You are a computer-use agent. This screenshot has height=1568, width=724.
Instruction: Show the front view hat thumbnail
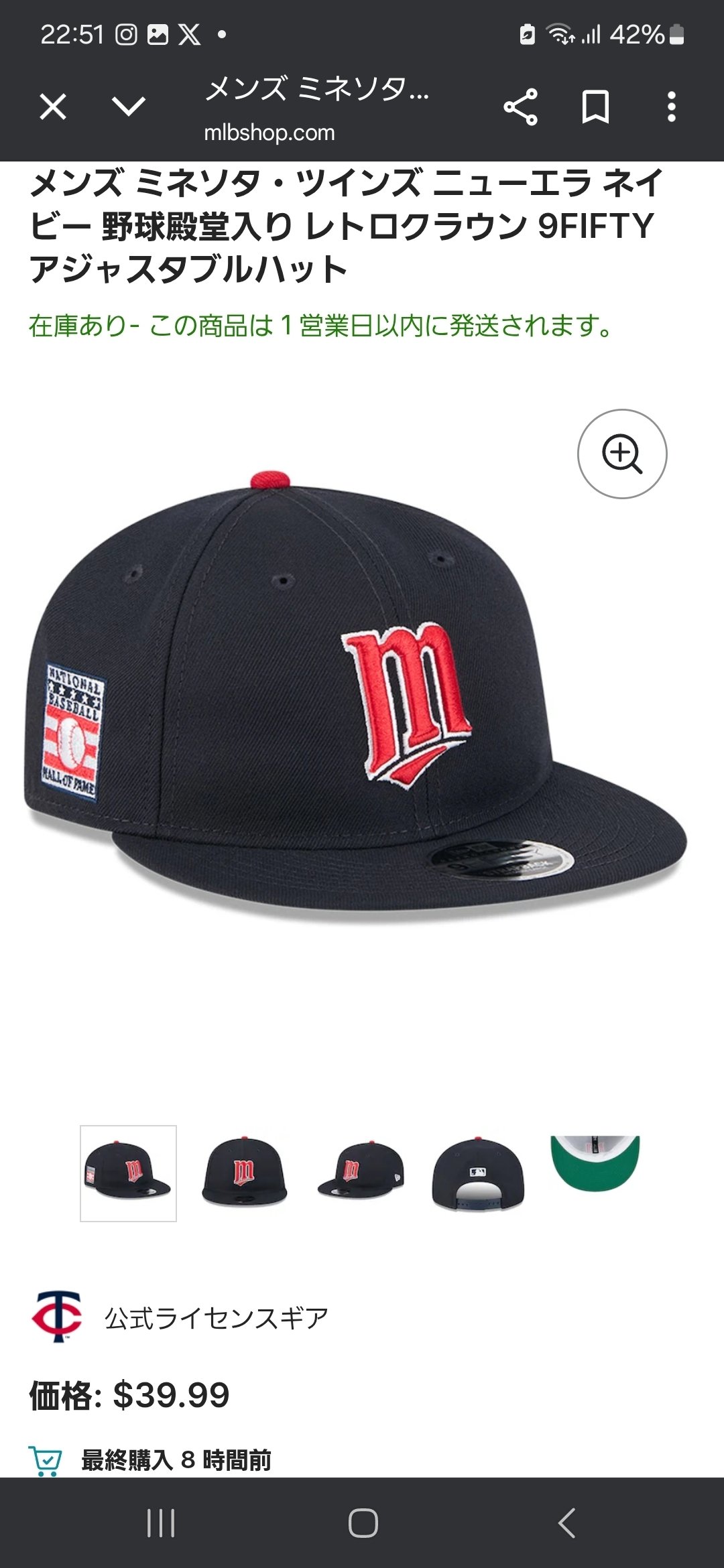coord(245,1173)
